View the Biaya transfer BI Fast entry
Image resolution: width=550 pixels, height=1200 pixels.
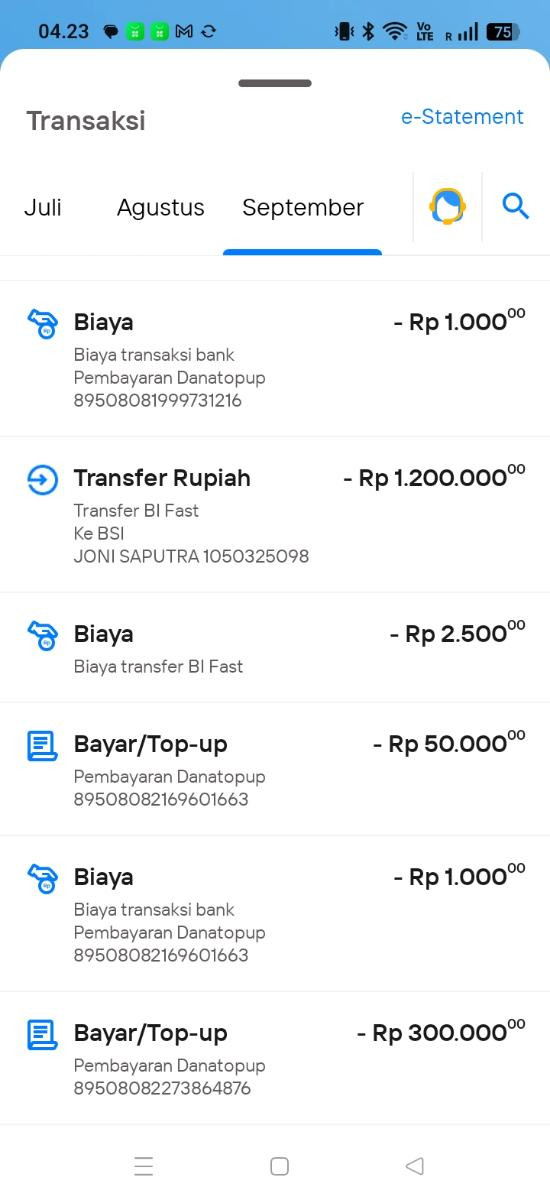click(x=275, y=647)
